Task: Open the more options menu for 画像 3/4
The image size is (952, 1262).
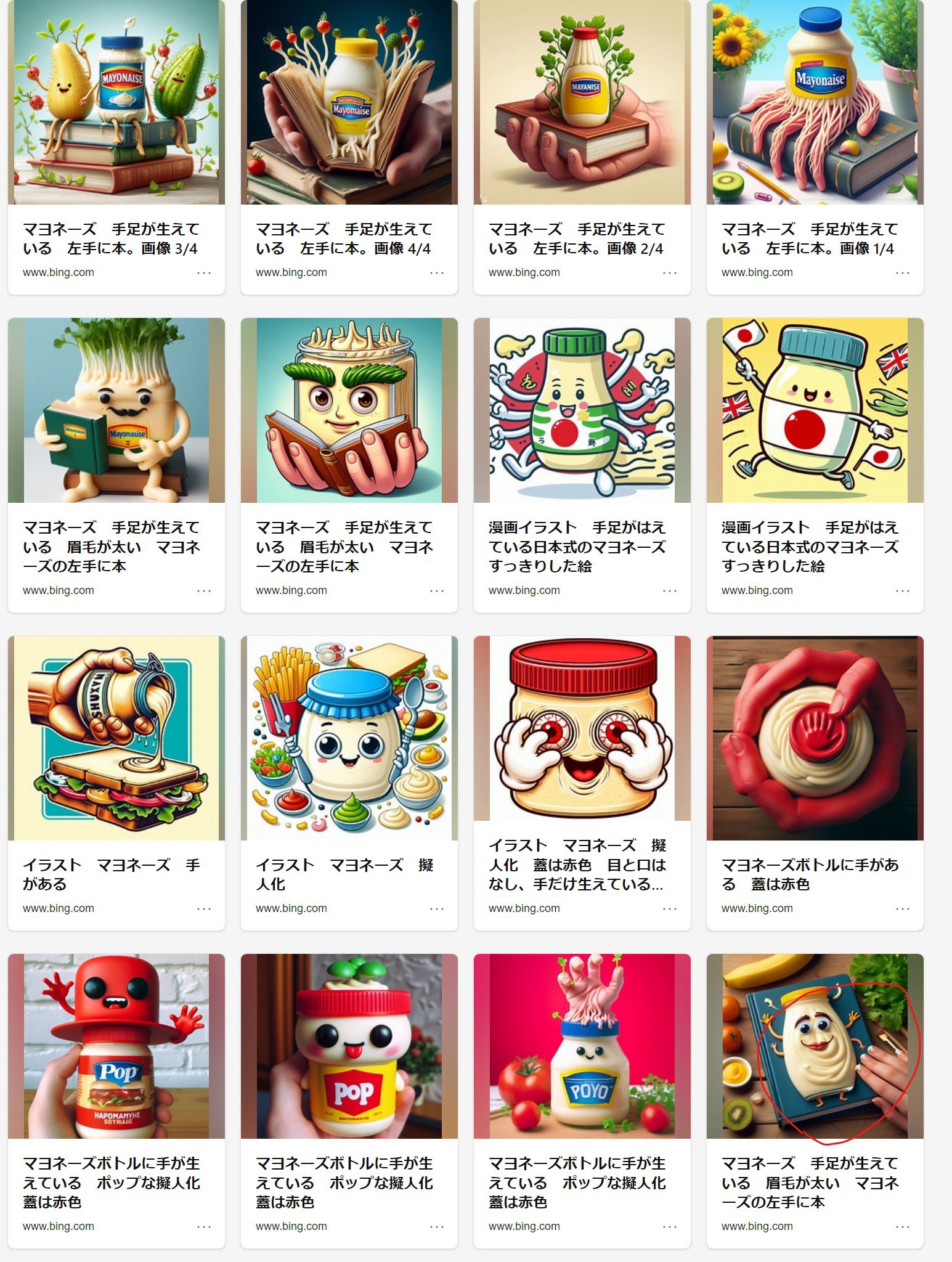Action: 204,272
